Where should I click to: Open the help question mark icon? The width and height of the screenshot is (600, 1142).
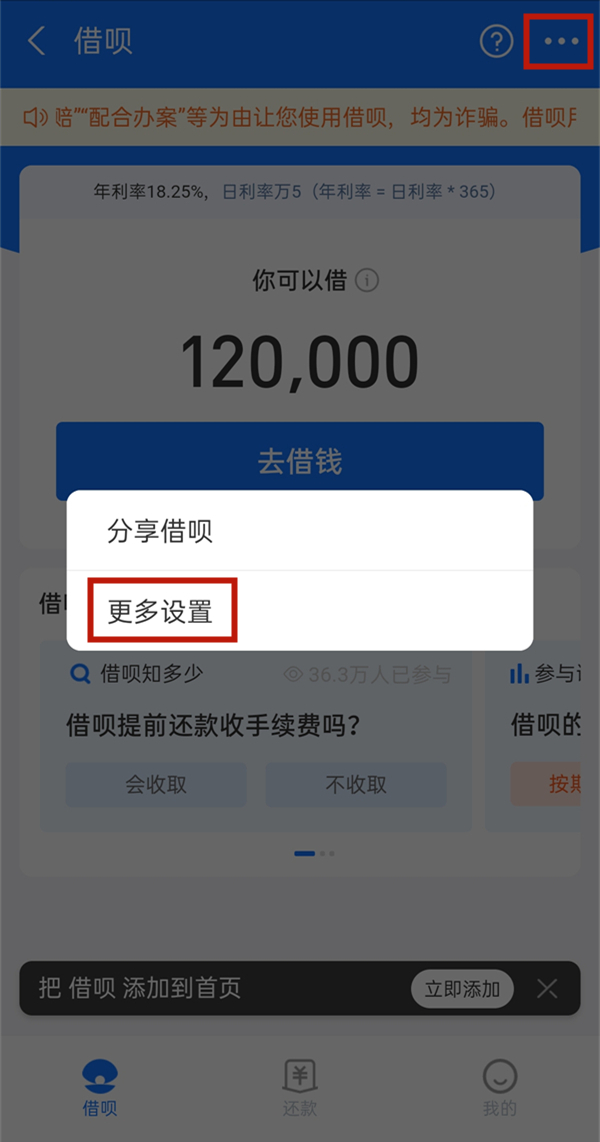496,42
